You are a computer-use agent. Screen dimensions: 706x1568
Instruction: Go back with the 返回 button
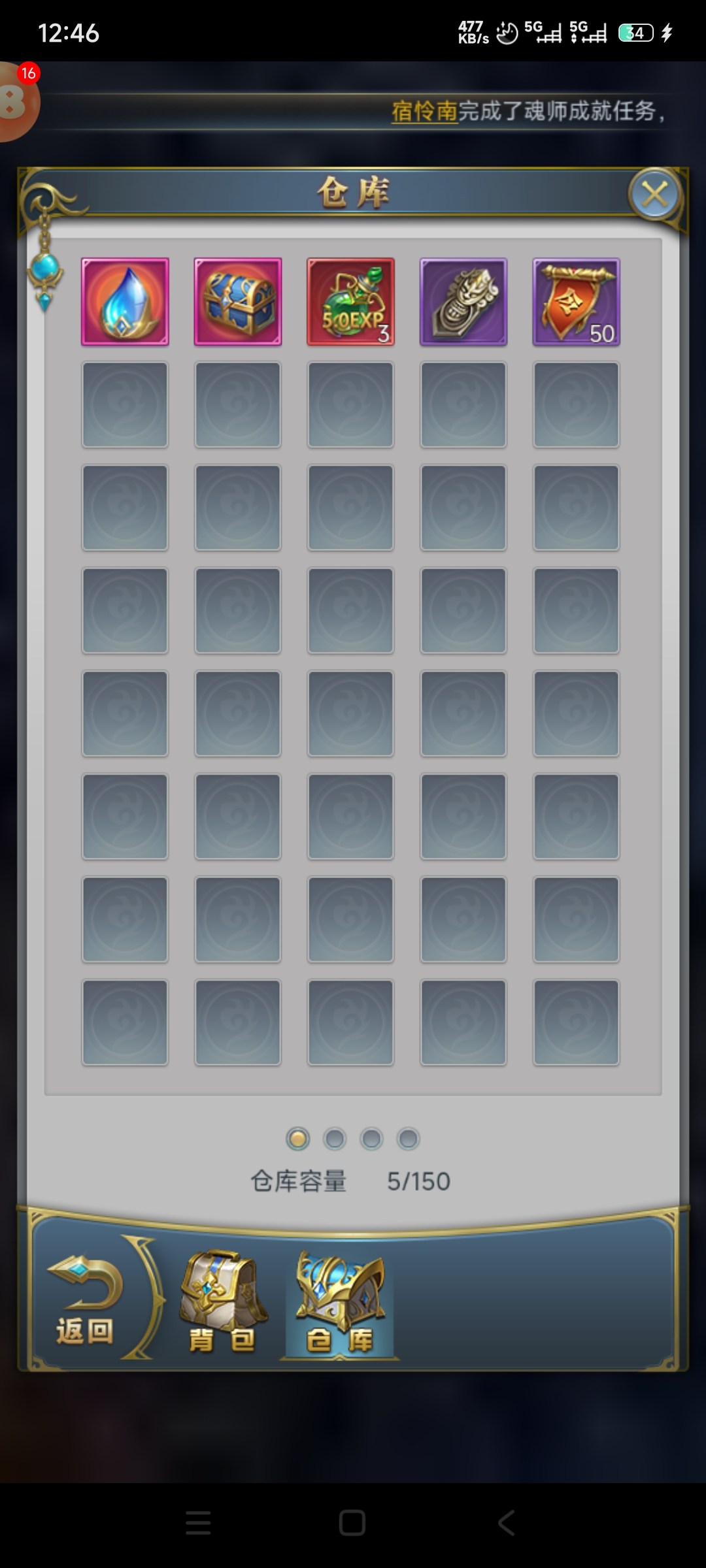click(85, 1300)
